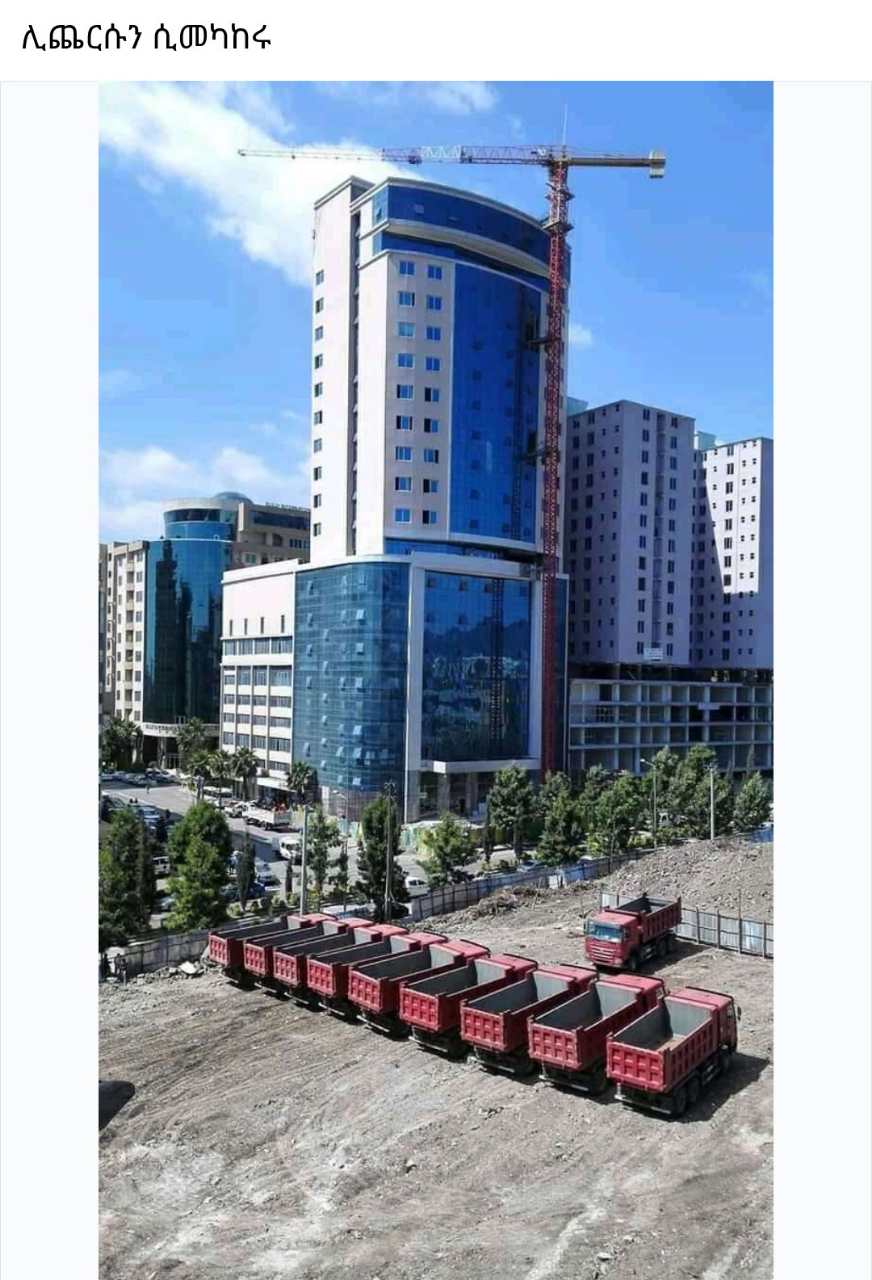Open the post photo of the building
This screenshot has height=1280, width=872.
436,680
